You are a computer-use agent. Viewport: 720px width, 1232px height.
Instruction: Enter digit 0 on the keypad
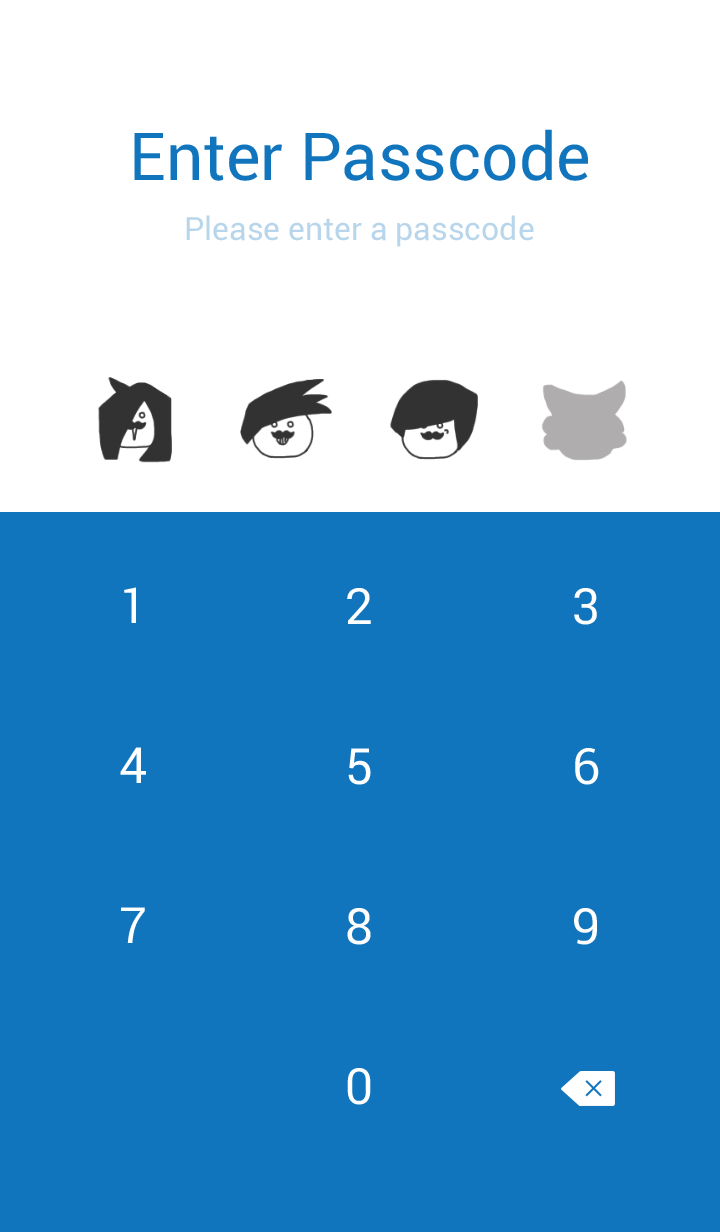359,1087
